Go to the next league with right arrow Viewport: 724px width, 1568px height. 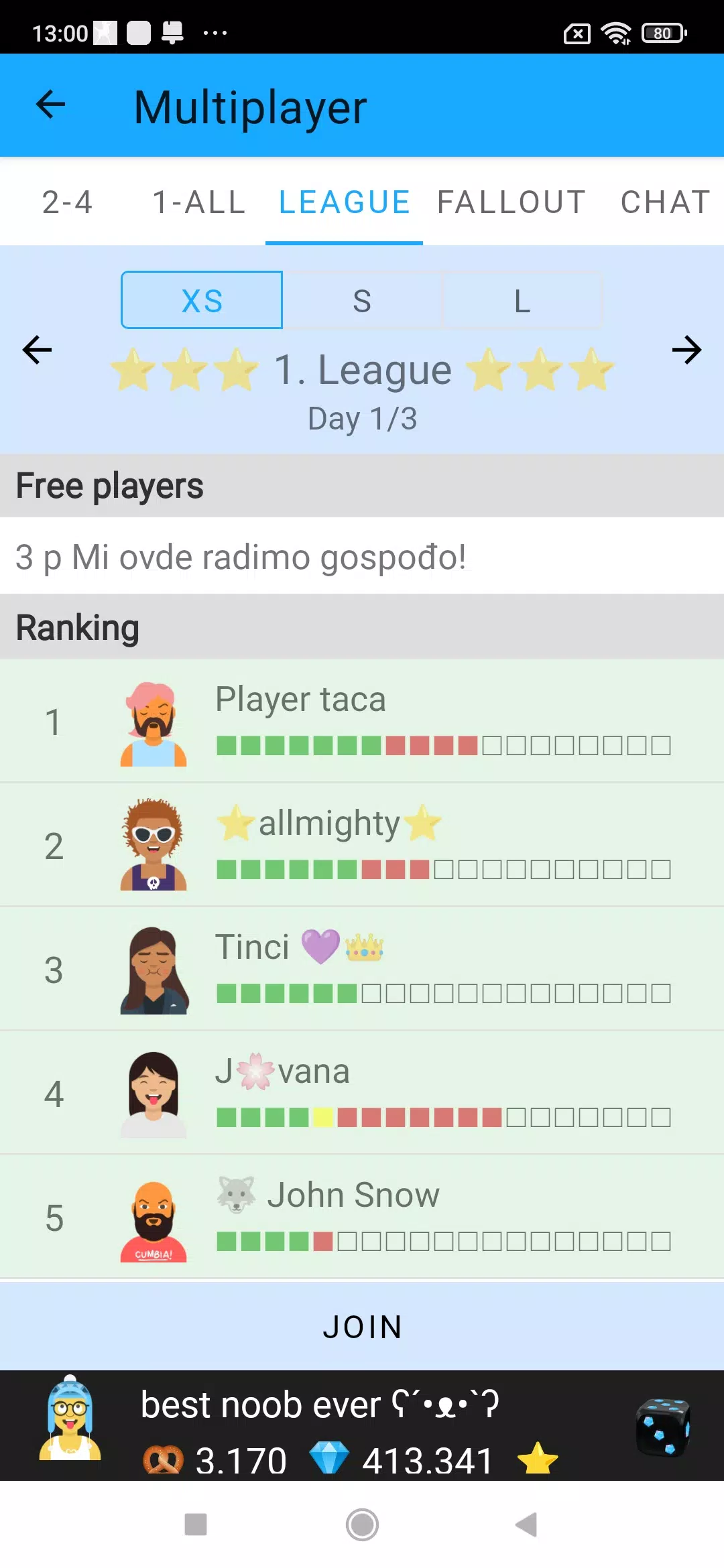[686, 350]
